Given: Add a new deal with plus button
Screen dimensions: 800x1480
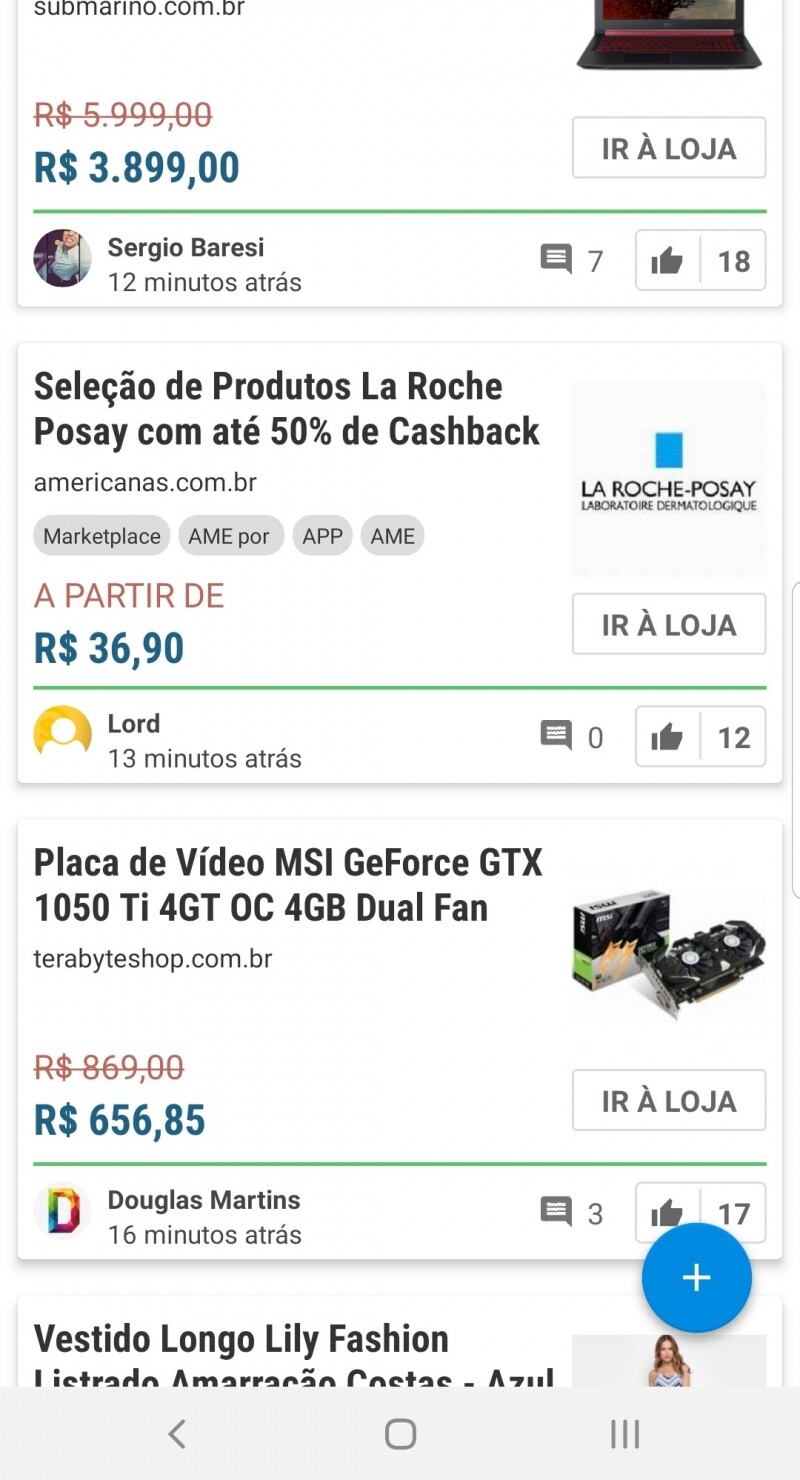Looking at the screenshot, I should [x=696, y=1277].
